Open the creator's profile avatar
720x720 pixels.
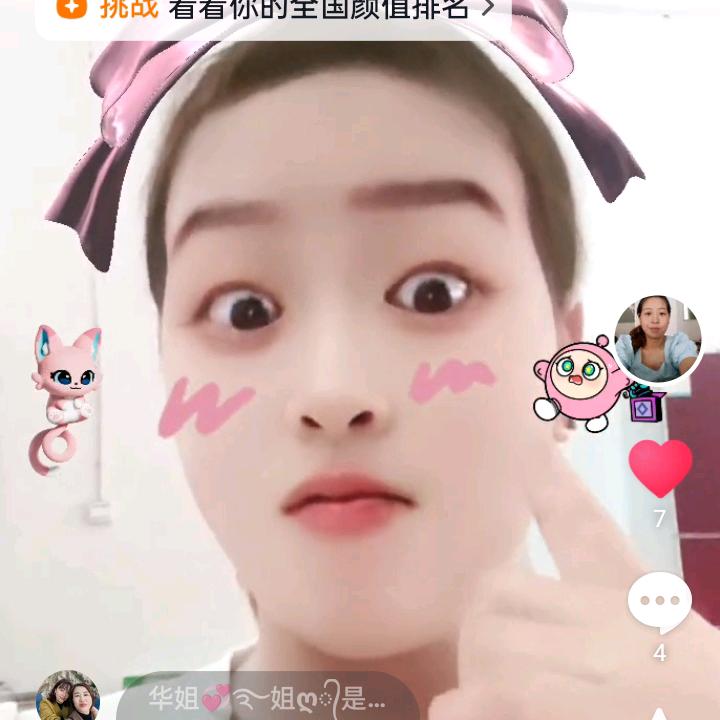pos(657,339)
